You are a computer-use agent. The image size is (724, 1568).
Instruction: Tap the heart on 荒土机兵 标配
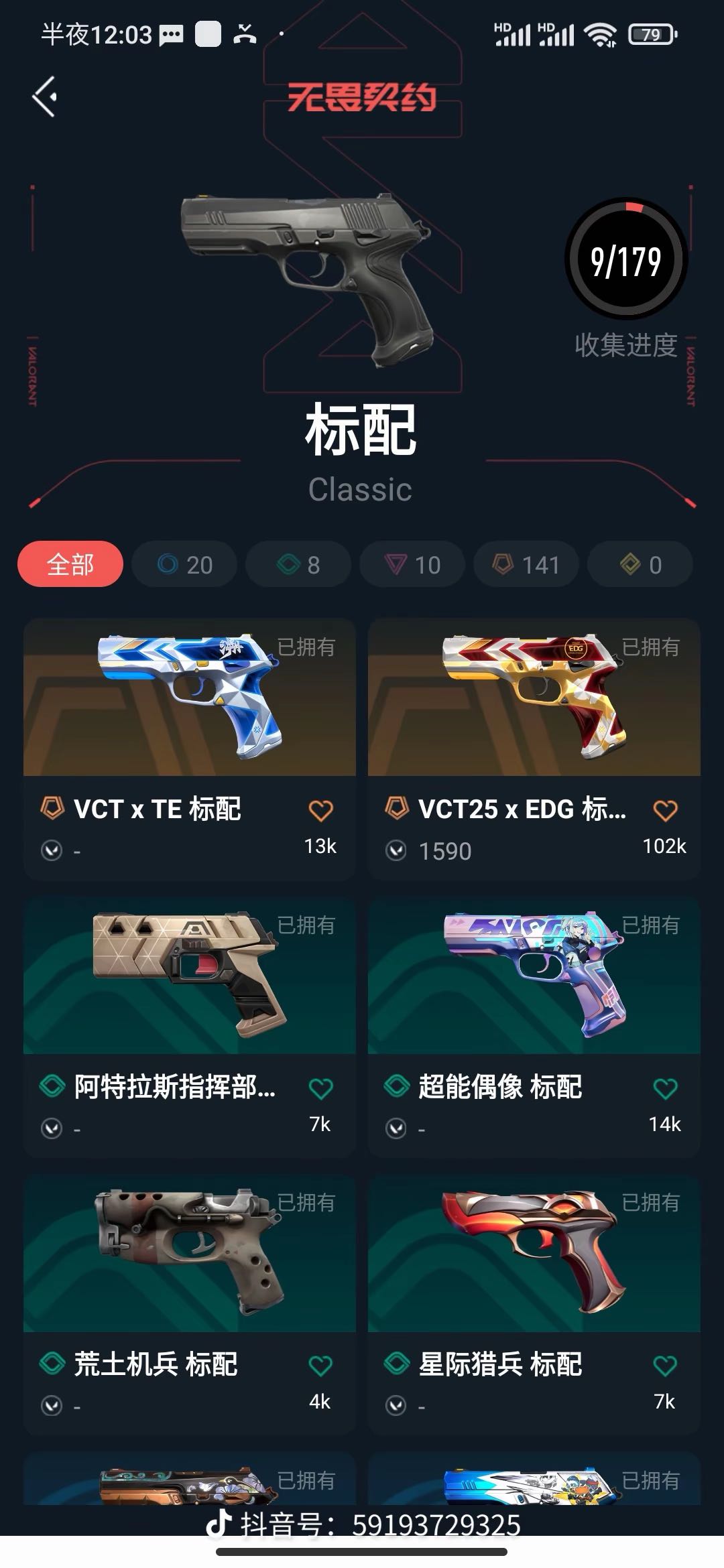pyautogui.click(x=320, y=1366)
